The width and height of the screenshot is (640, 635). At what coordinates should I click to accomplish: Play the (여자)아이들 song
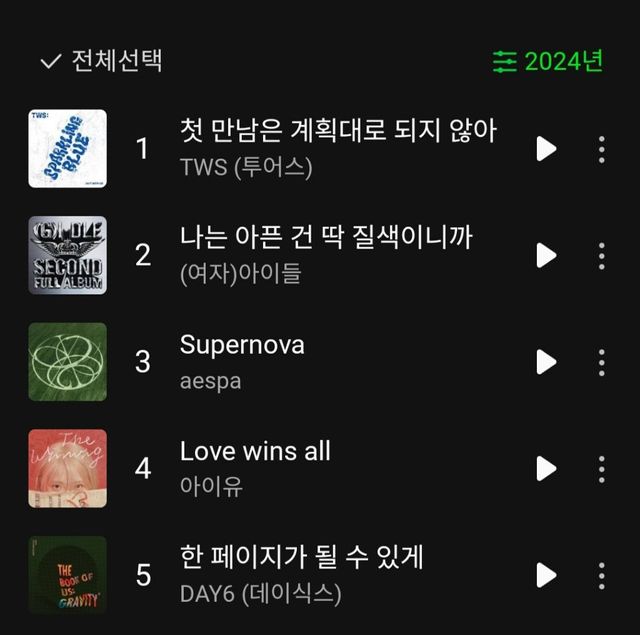(x=546, y=255)
